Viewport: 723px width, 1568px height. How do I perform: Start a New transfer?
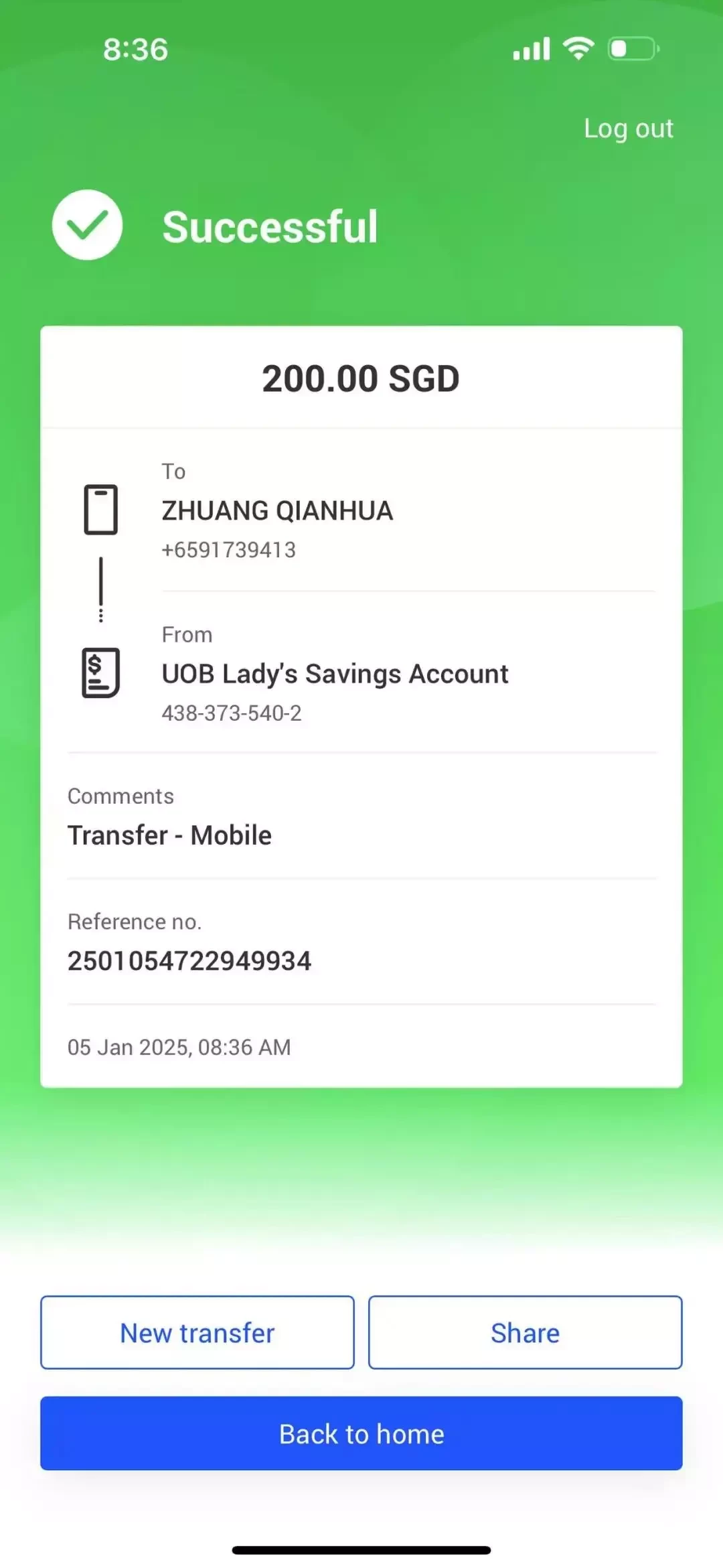[x=197, y=1333]
